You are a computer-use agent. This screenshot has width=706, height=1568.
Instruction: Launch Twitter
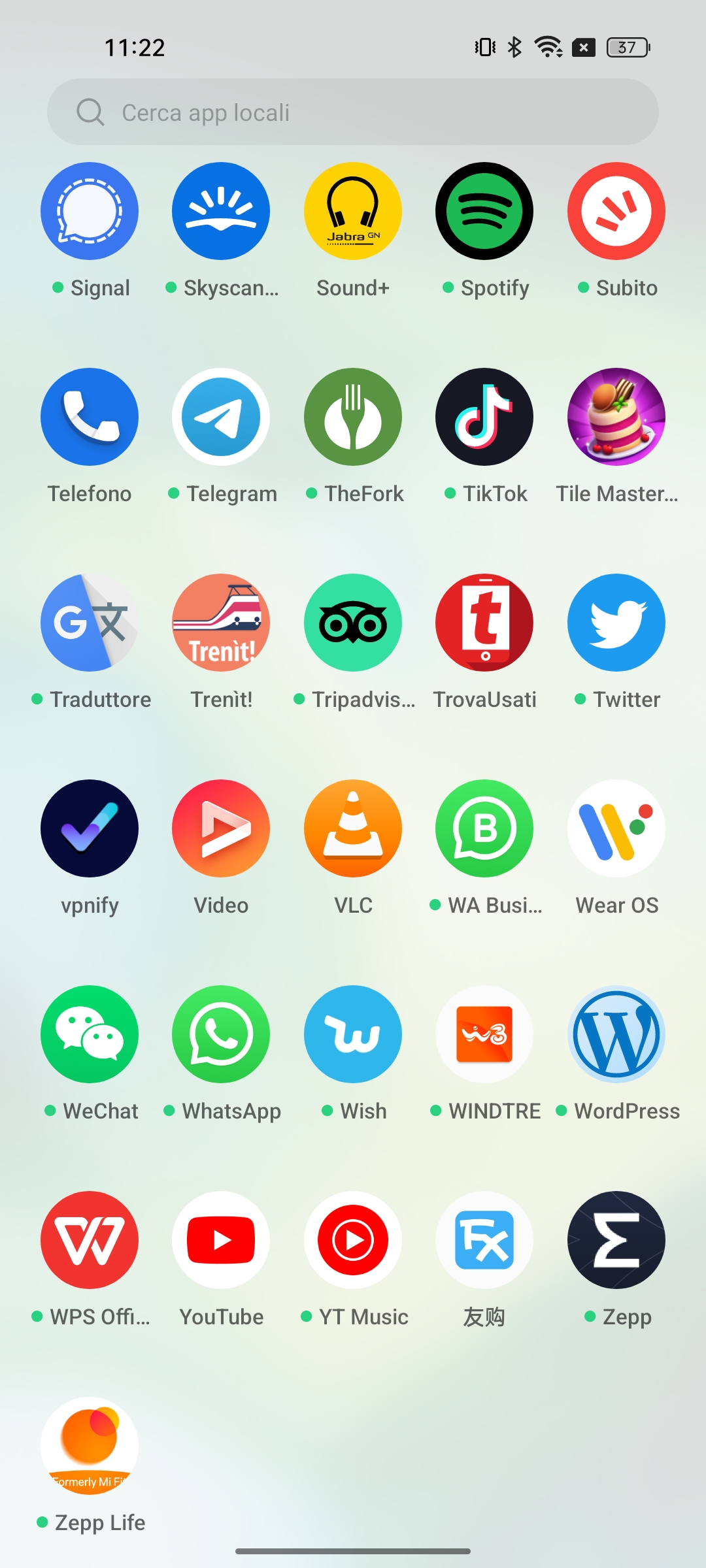616,623
